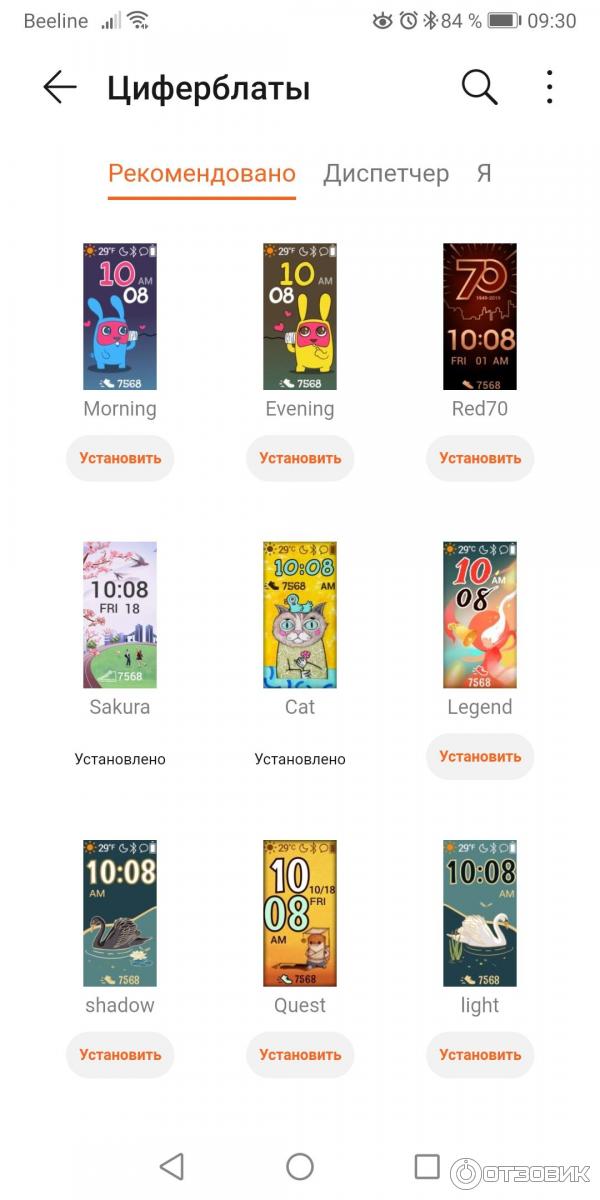This screenshot has width=600, height=1200.
Task: Open the Cat watch face preview
Action: (x=300, y=615)
